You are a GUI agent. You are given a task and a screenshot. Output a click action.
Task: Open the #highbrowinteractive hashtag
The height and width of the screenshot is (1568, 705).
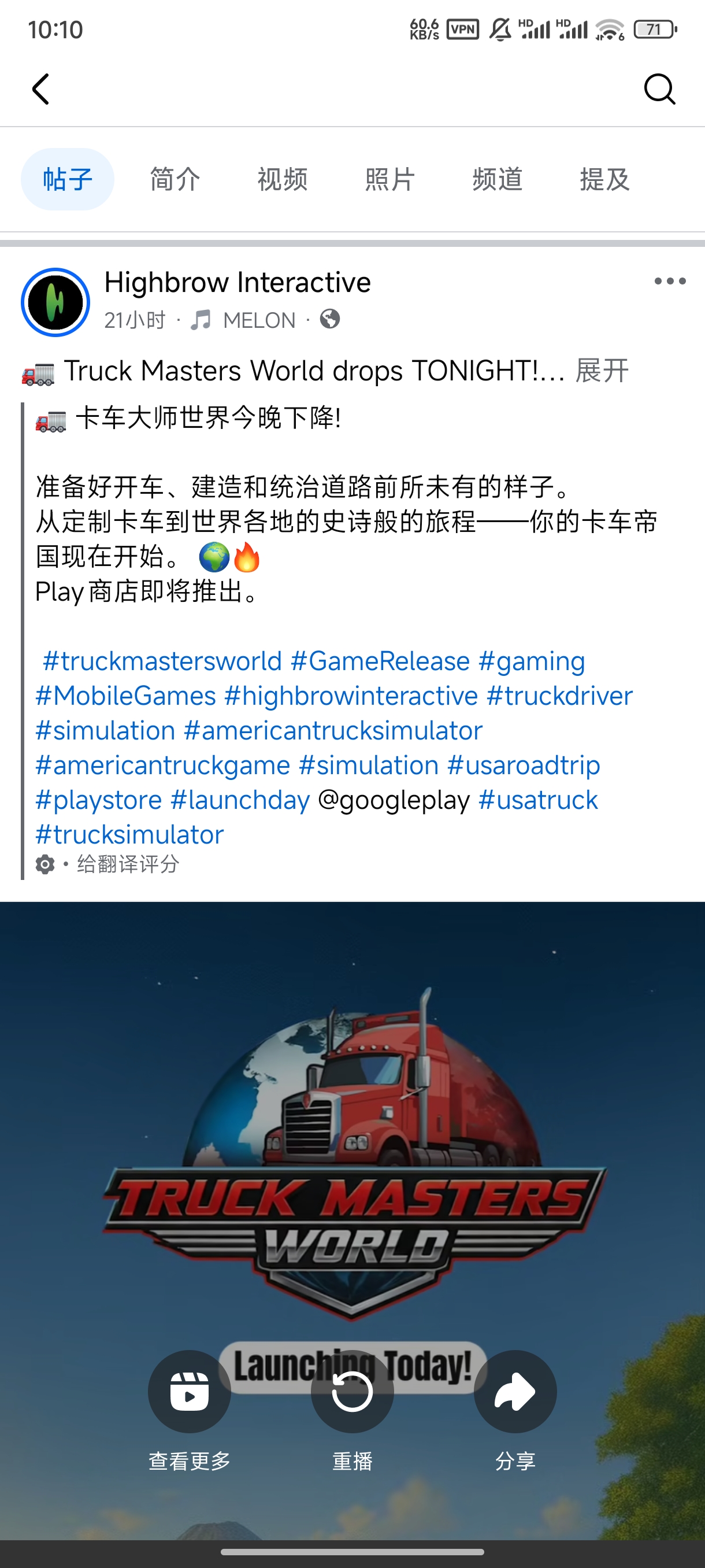click(x=351, y=696)
